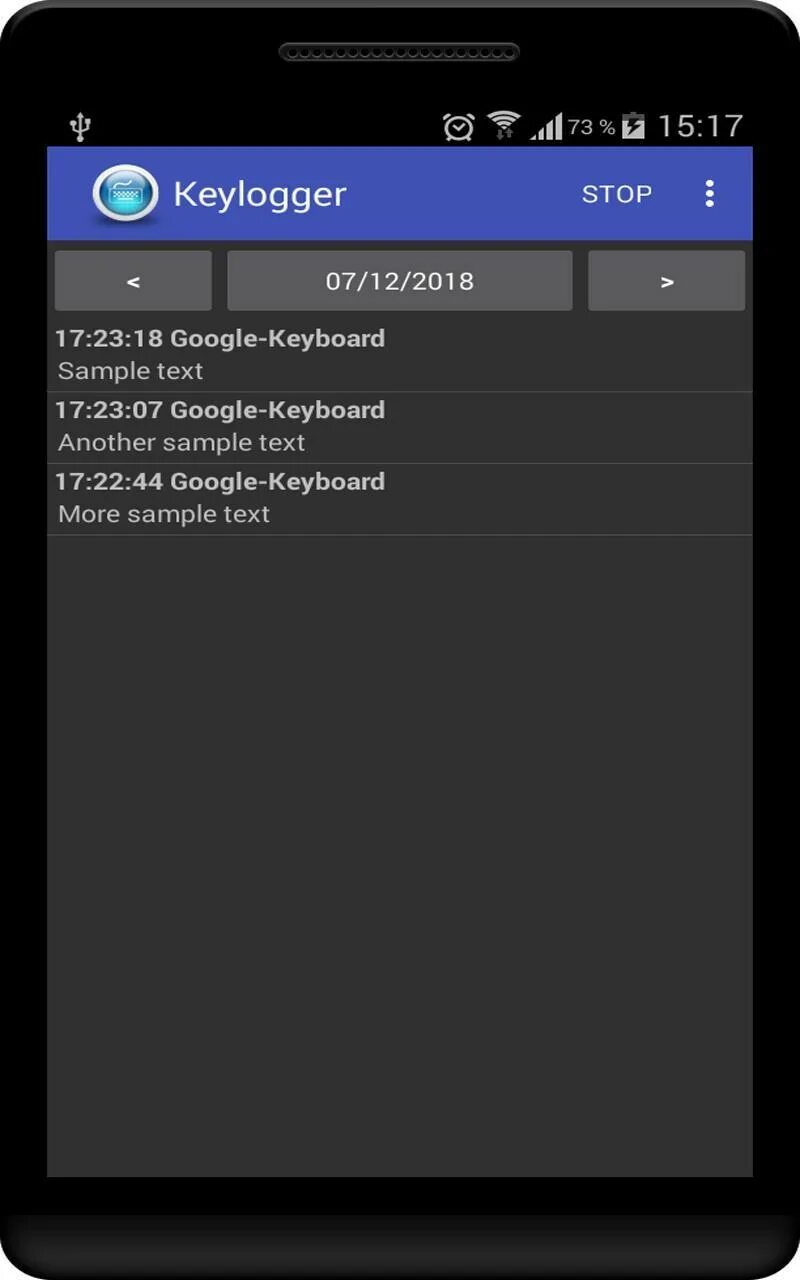The width and height of the screenshot is (800, 1280).
Task: Click the 73% battery percentage indicator
Action: 592,127
